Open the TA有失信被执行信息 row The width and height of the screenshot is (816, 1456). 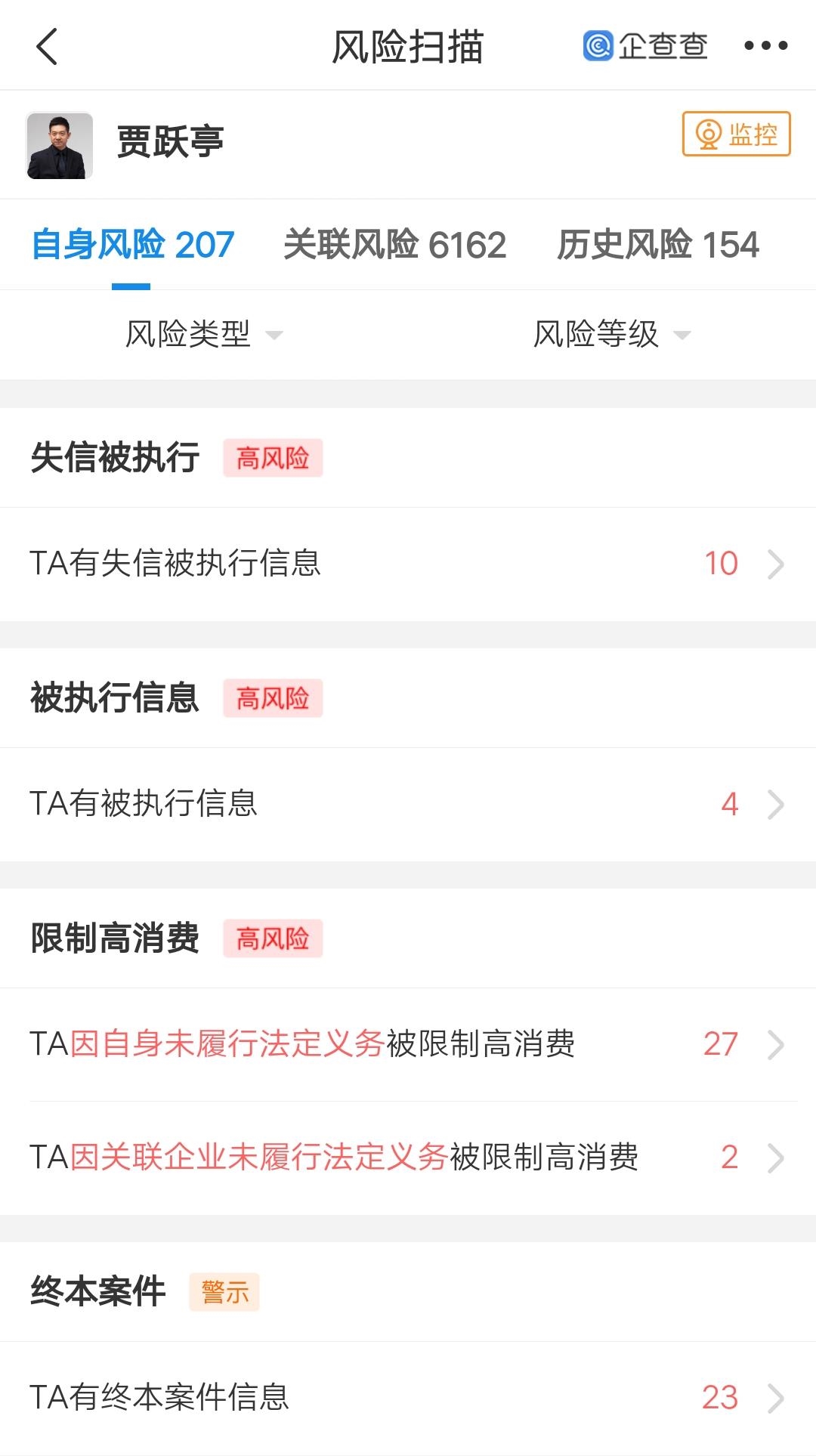point(408,564)
